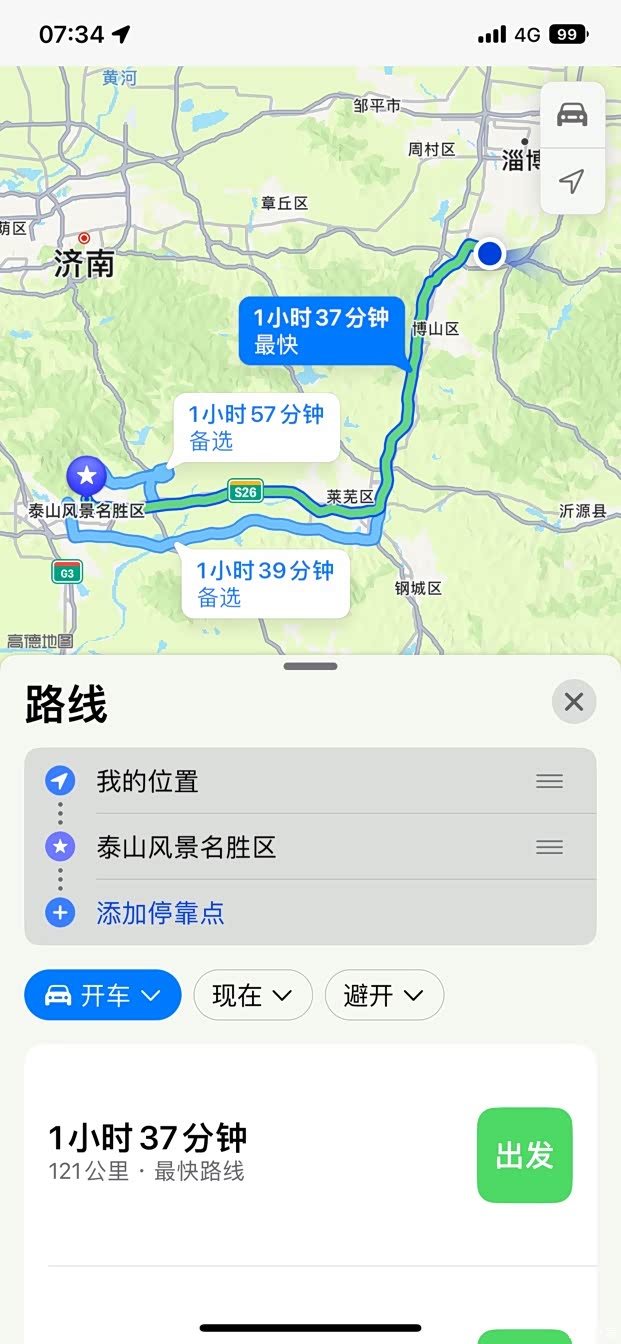Tap 出发 for the 1小时37分钟 route
This screenshot has width=621, height=1344.
tap(525, 1155)
